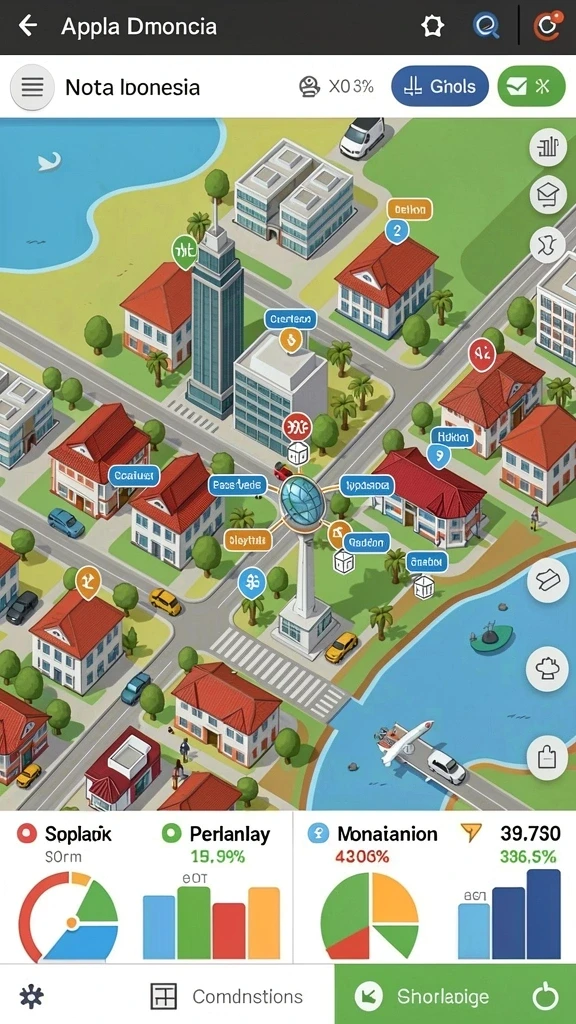Screen dimensions: 576x1024
Task: Switch to the green Shorlabige tab
Action: (x=422, y=997)
